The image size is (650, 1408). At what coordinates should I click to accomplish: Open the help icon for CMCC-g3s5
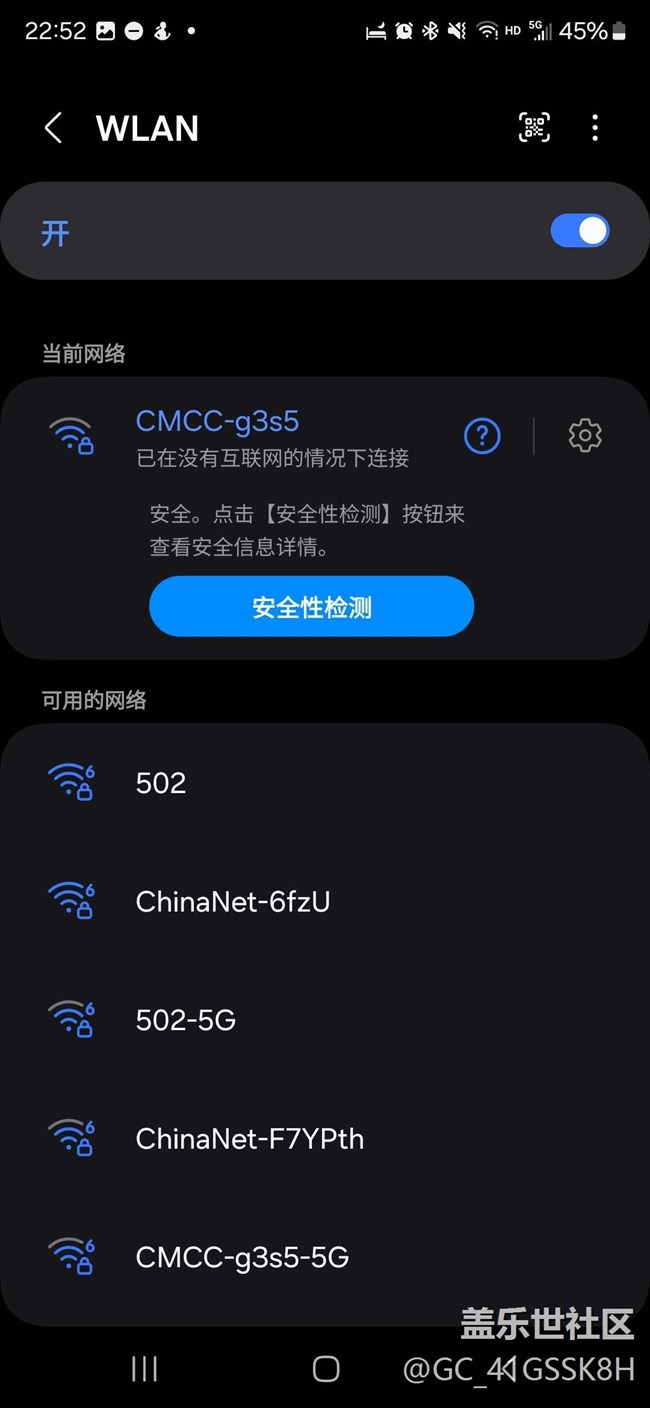point(482,436)
